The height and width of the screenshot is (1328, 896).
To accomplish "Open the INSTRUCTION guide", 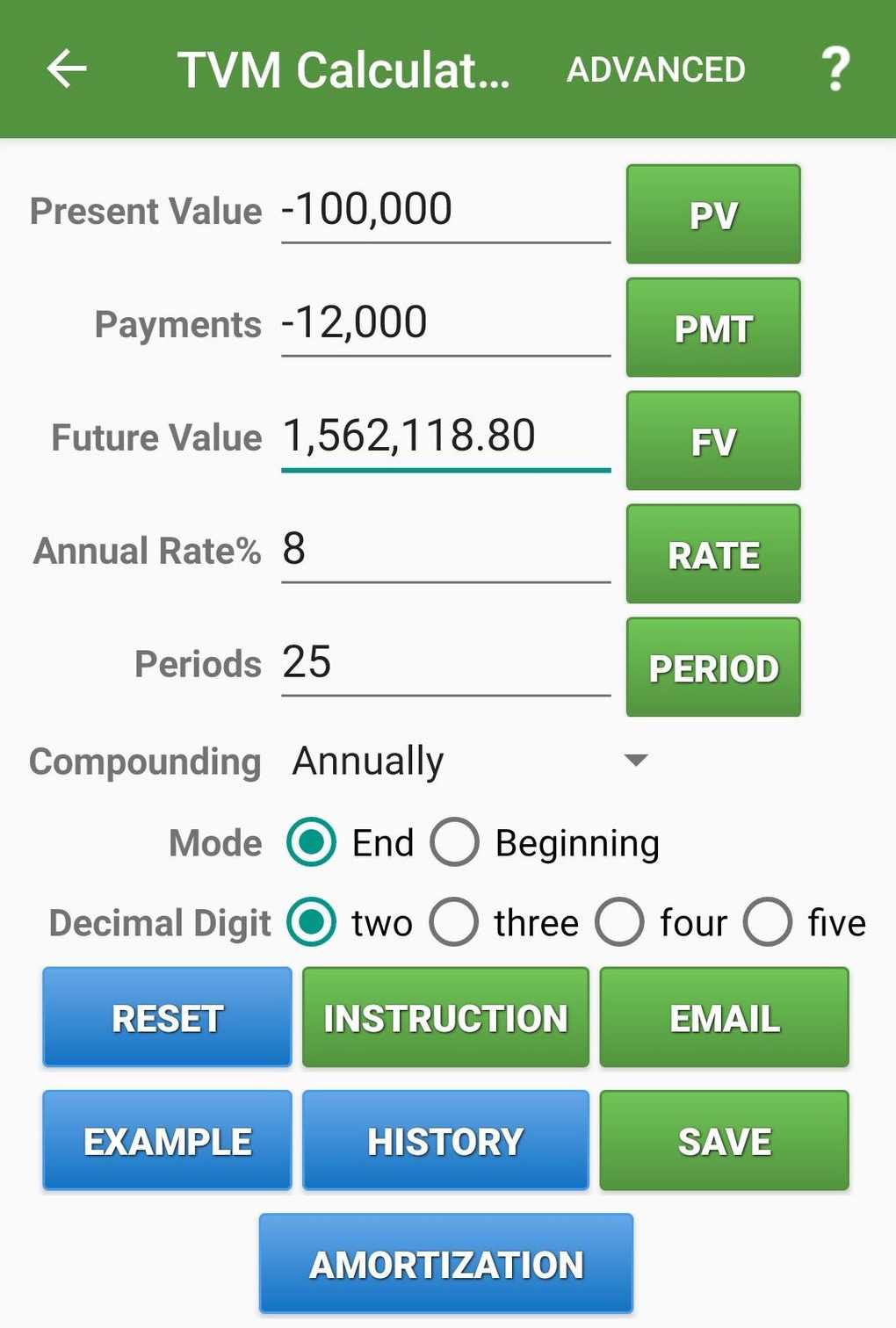I will coord(444,1017).
